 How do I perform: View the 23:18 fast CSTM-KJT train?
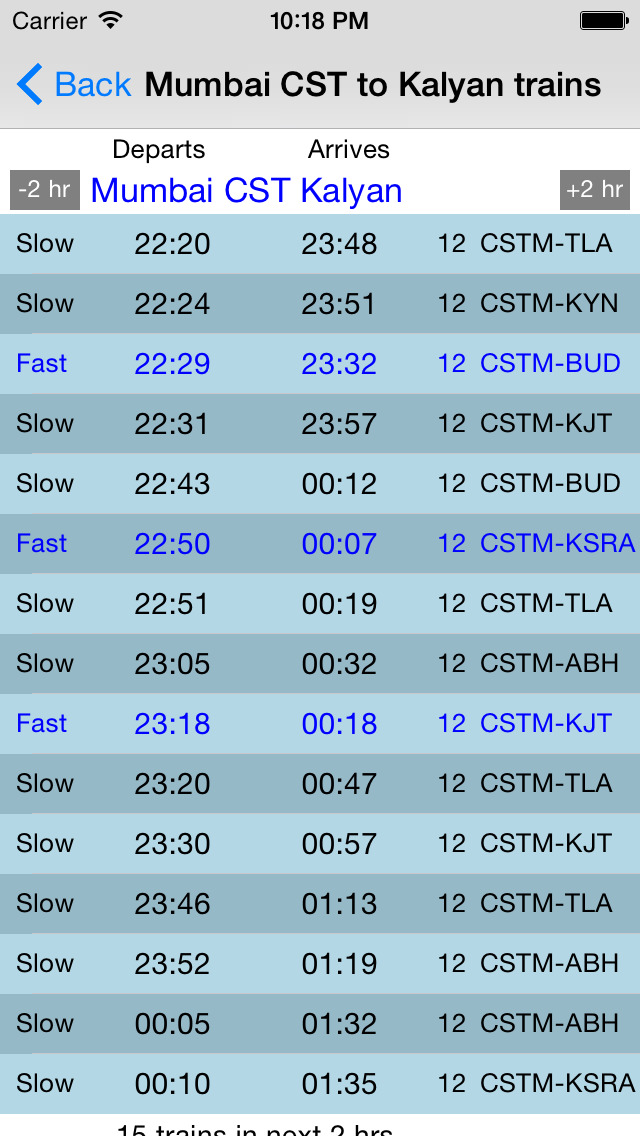click(x=320, y=724)
